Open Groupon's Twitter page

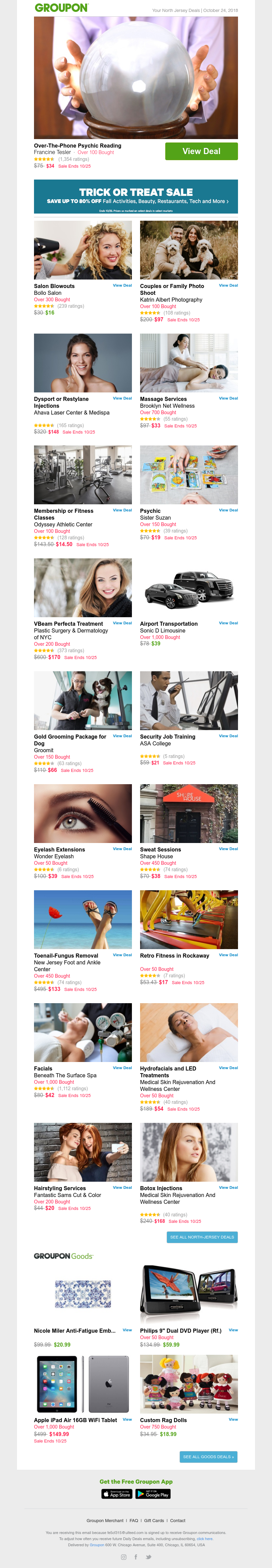pos(148,1556)
